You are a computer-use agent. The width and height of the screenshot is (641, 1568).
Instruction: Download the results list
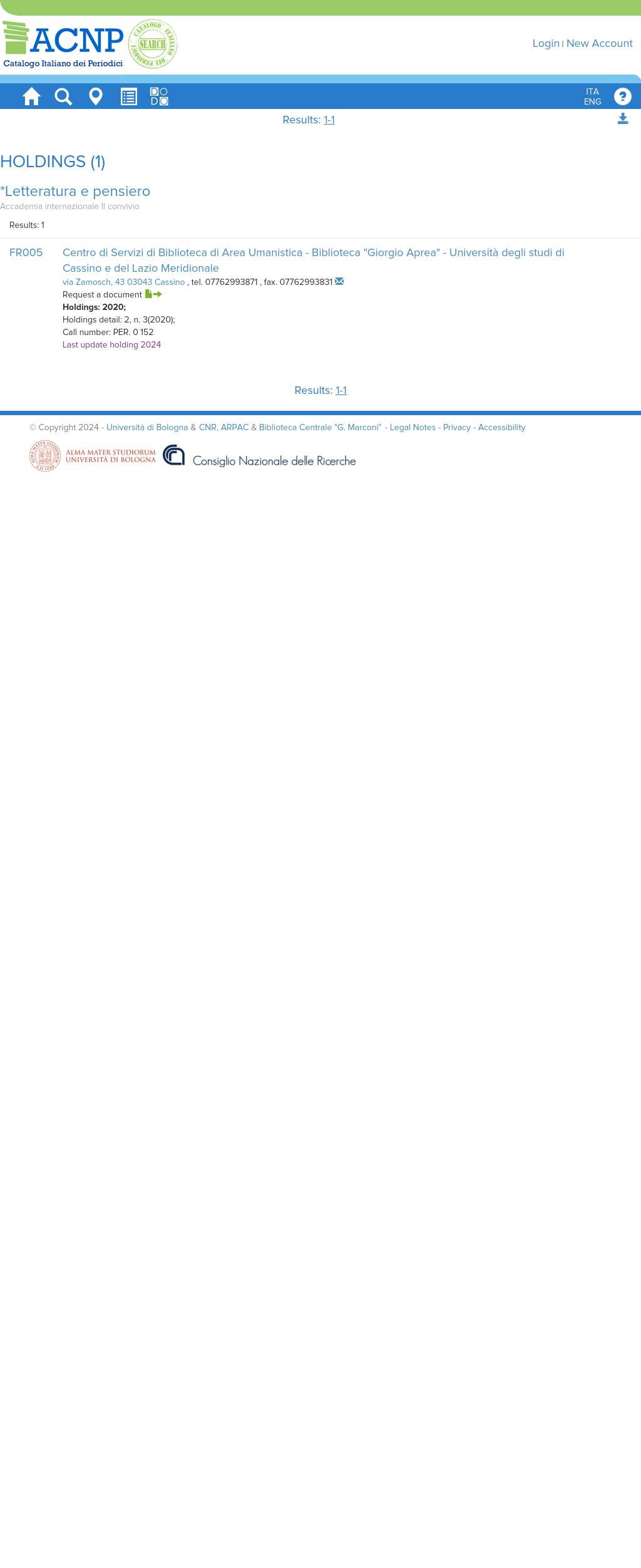[x=622, y=118]
